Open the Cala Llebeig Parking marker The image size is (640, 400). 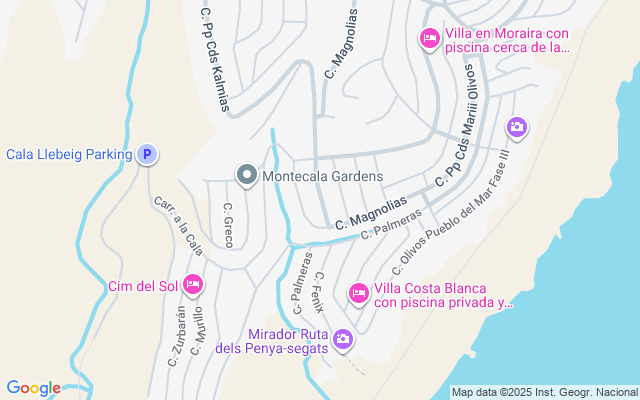[x=147, y=154]
